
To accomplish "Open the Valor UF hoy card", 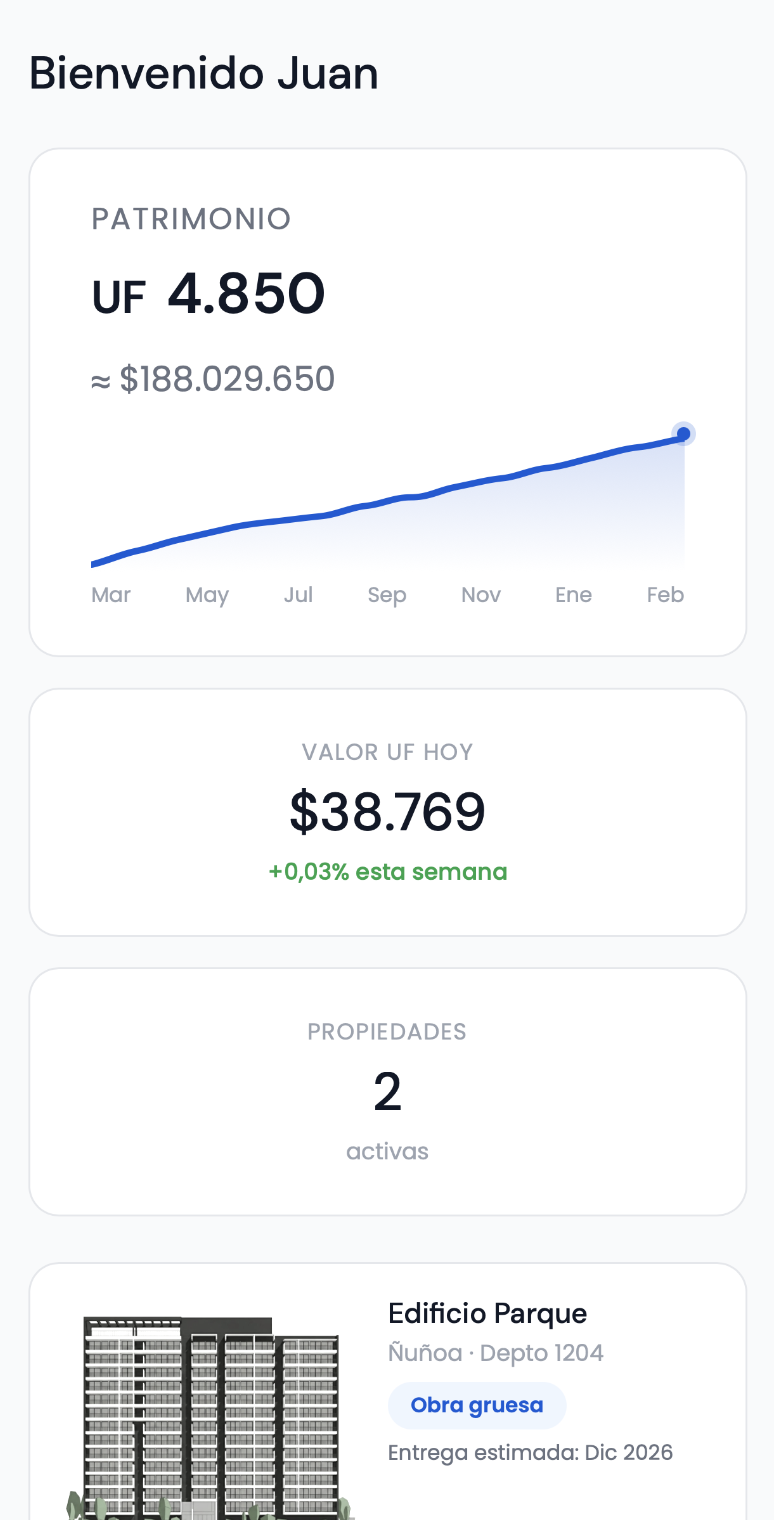I will [x=387, y=812].
